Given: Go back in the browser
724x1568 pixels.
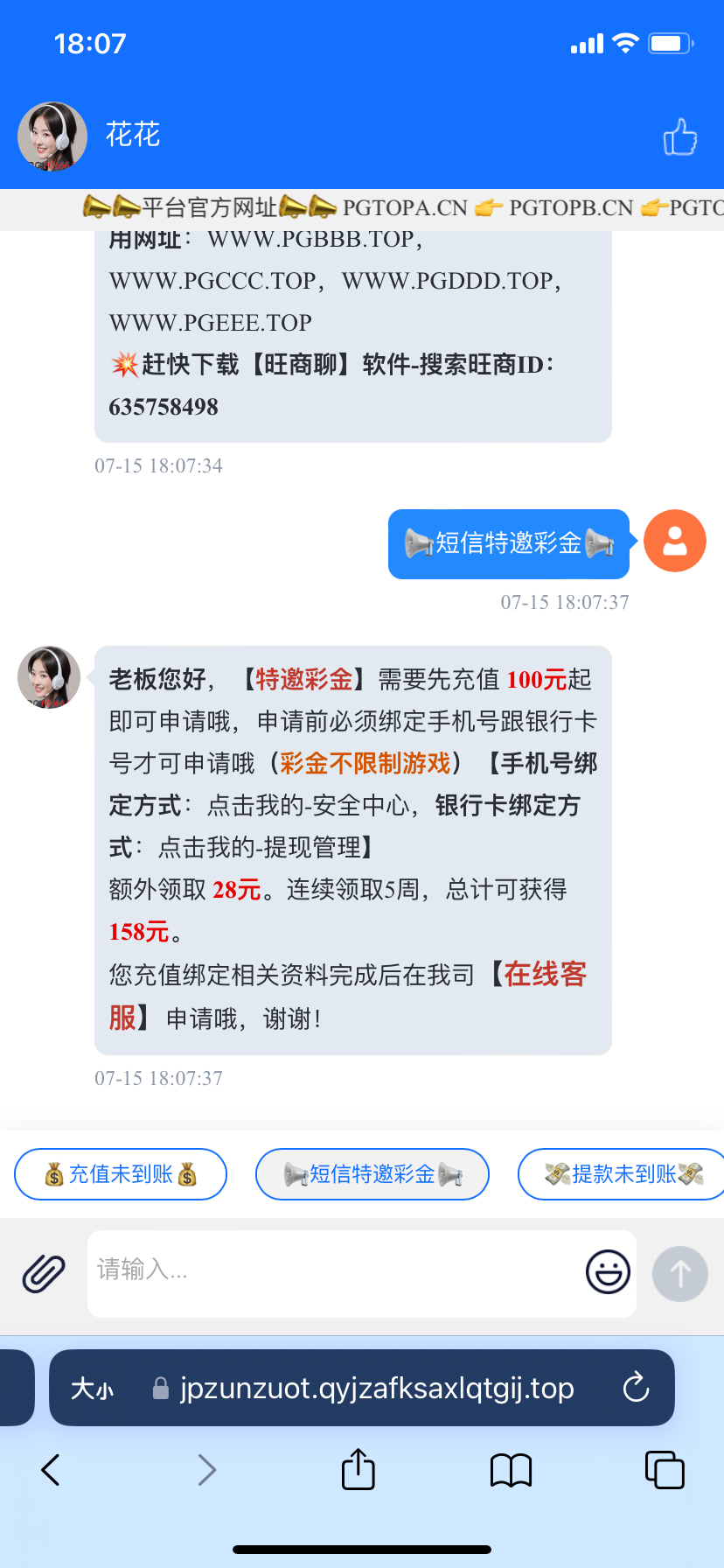Looking at the screenshot, I should [51, 1470].
